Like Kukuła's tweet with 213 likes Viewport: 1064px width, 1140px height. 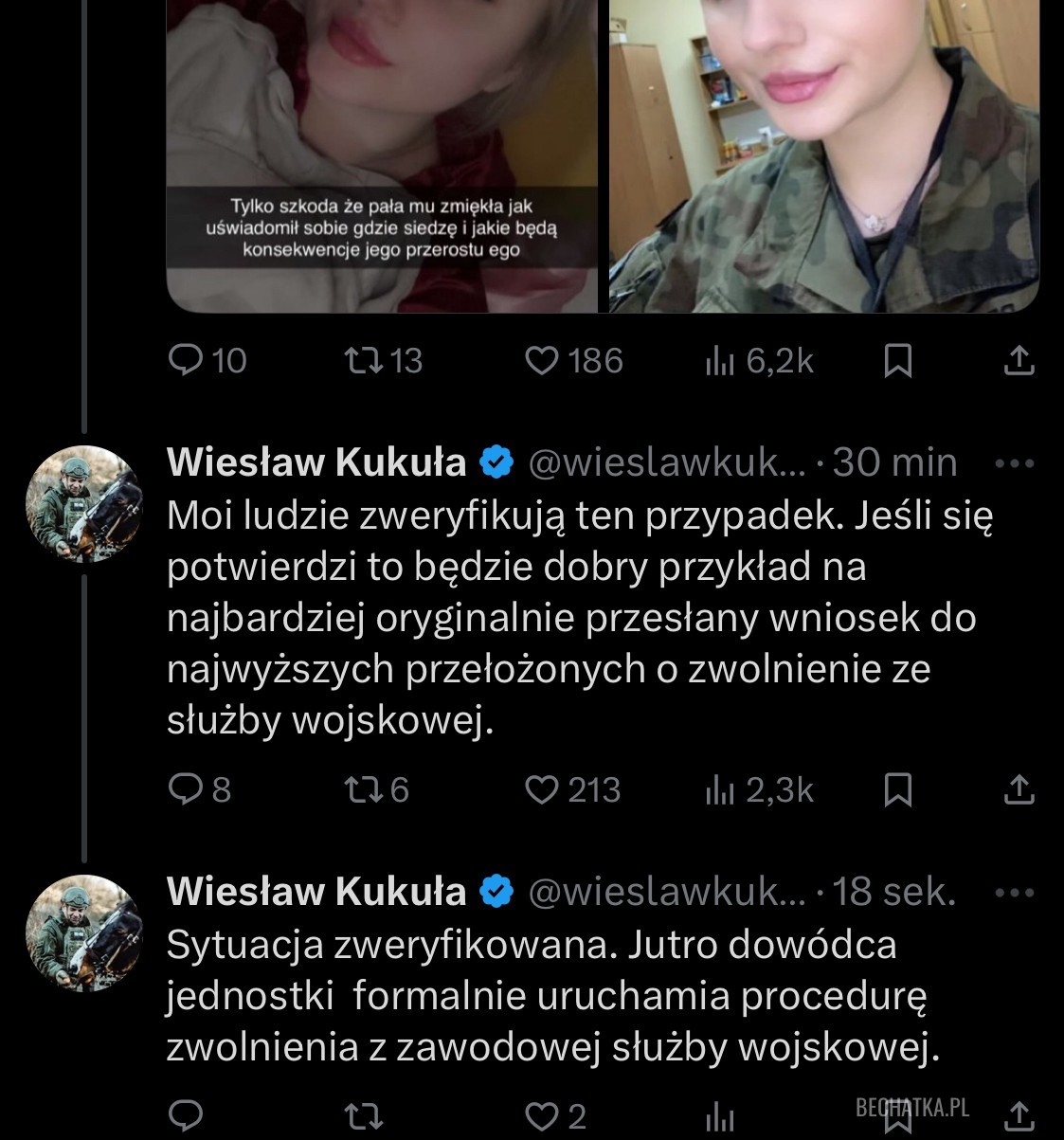(542, 789)
